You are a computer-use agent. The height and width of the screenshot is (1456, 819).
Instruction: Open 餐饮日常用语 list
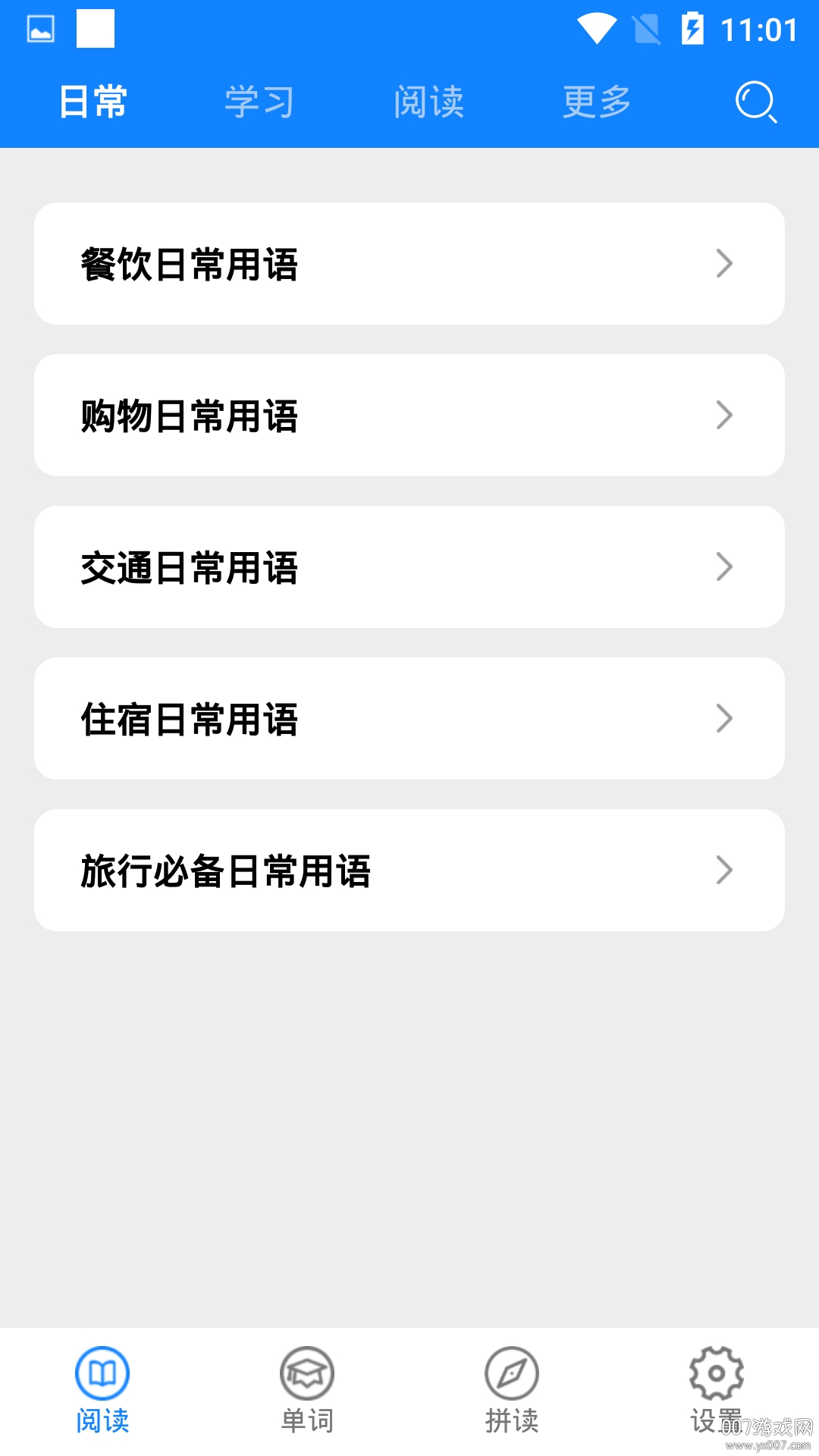[409, 264]
